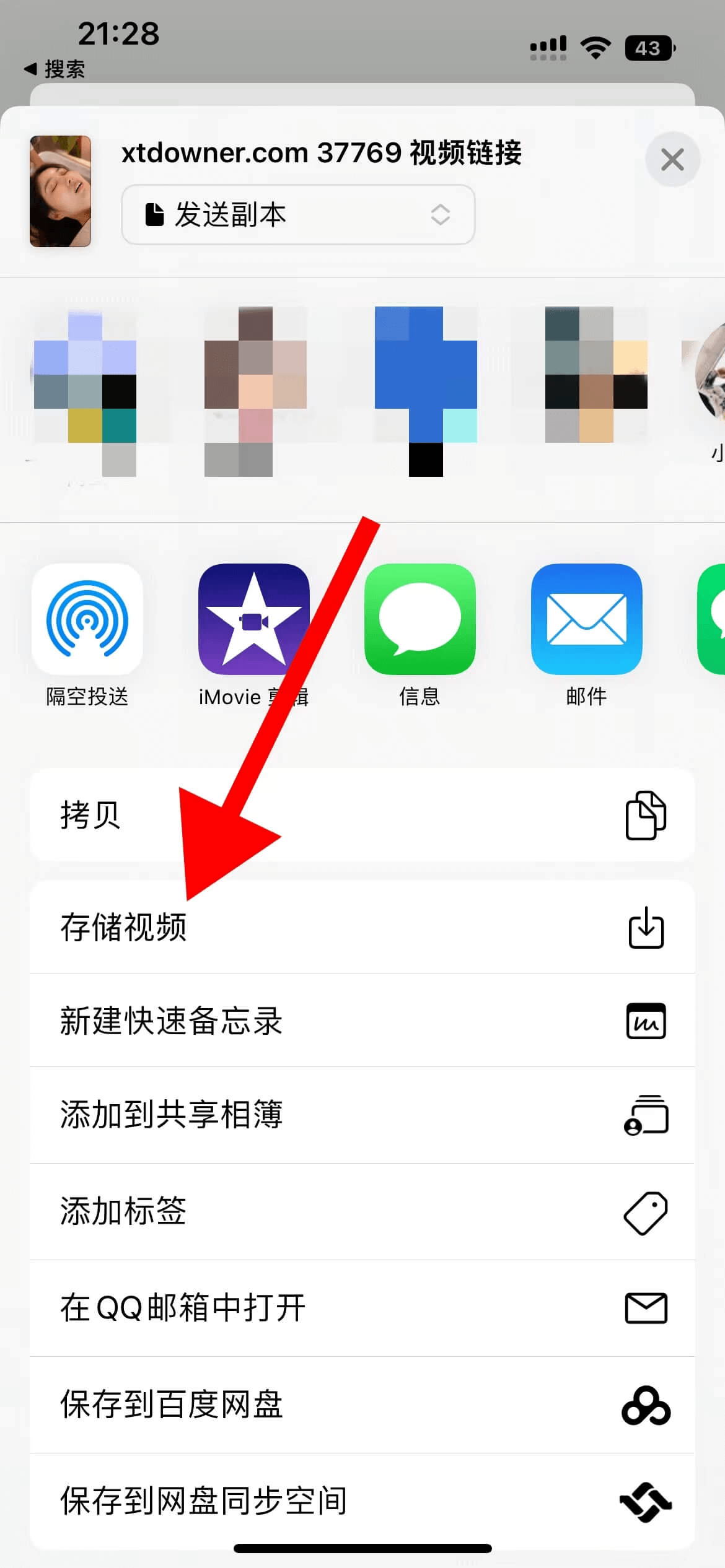Close the share sheet
This screenshot has width=725, height=1568.
pos(672,160)
